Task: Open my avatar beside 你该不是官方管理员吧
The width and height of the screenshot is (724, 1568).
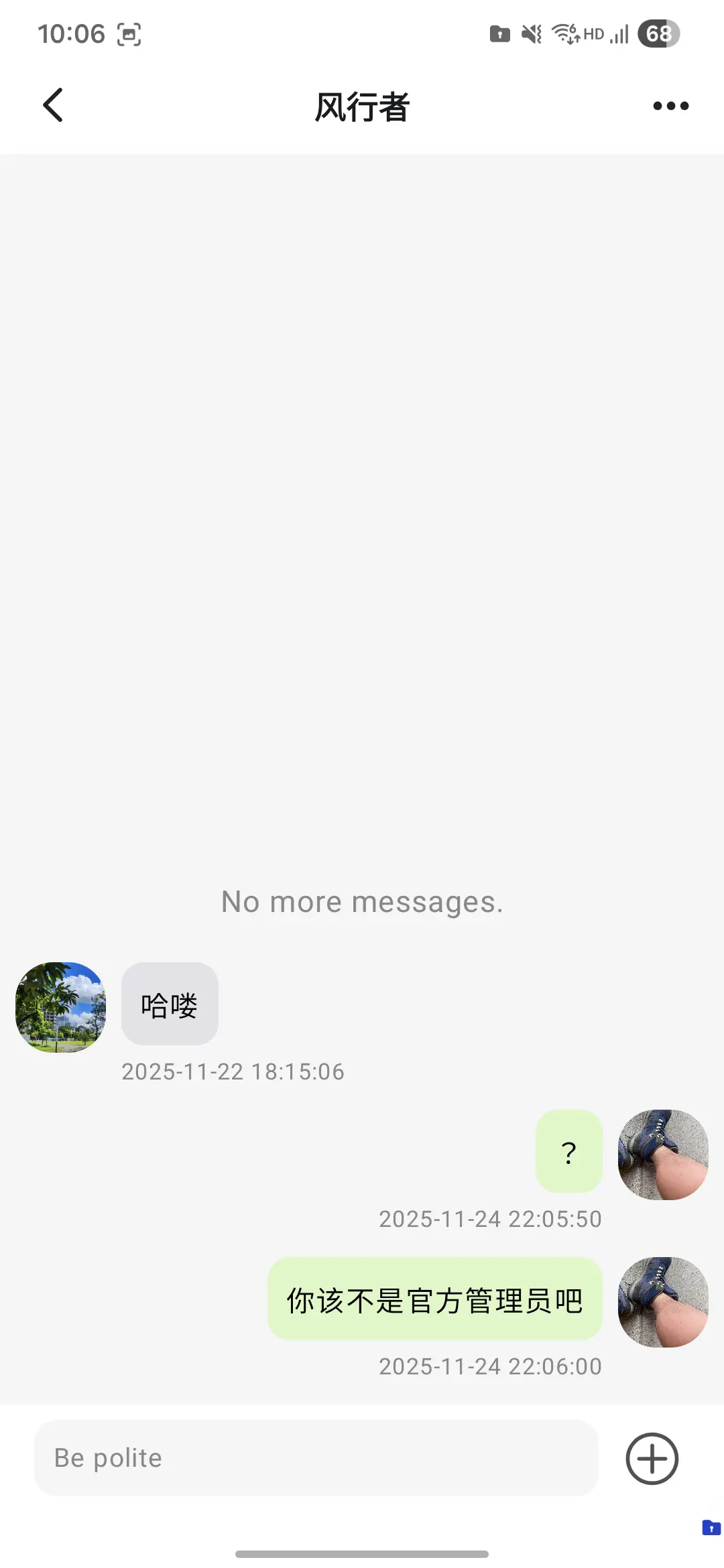Action: pos(662,1302)
